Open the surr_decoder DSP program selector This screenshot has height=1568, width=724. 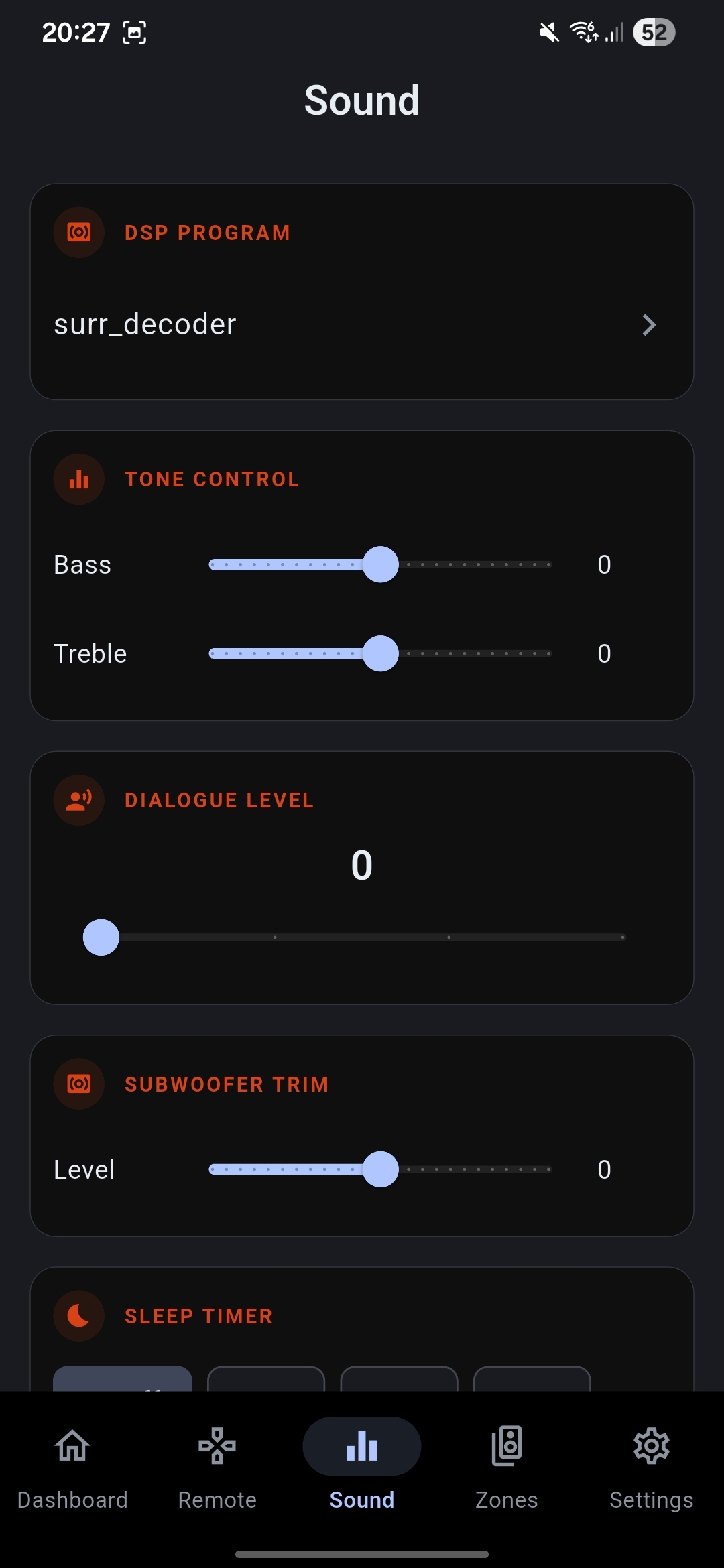tap(362, 325)
